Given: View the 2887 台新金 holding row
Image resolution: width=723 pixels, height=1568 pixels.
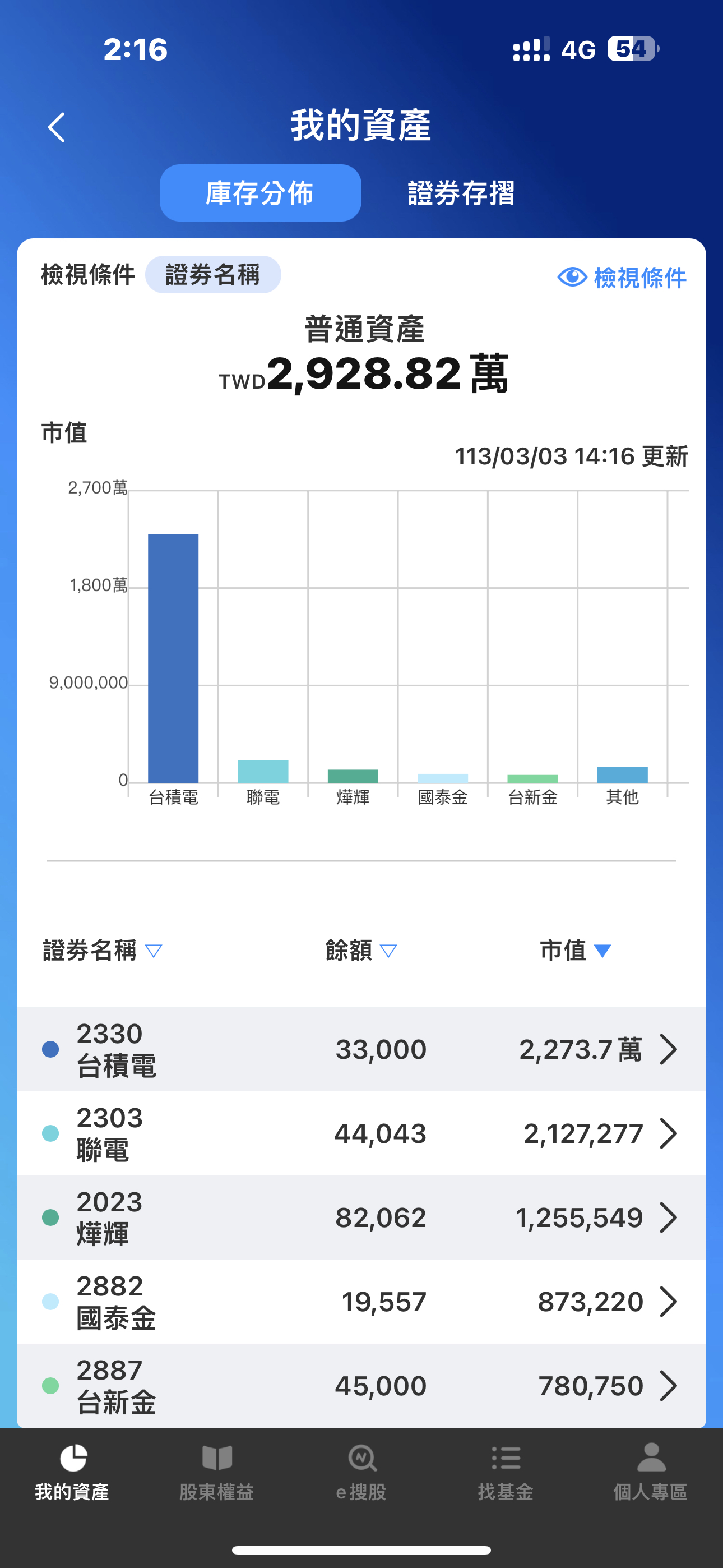Looking at the screenshot, I should (x=361, y=1385).
